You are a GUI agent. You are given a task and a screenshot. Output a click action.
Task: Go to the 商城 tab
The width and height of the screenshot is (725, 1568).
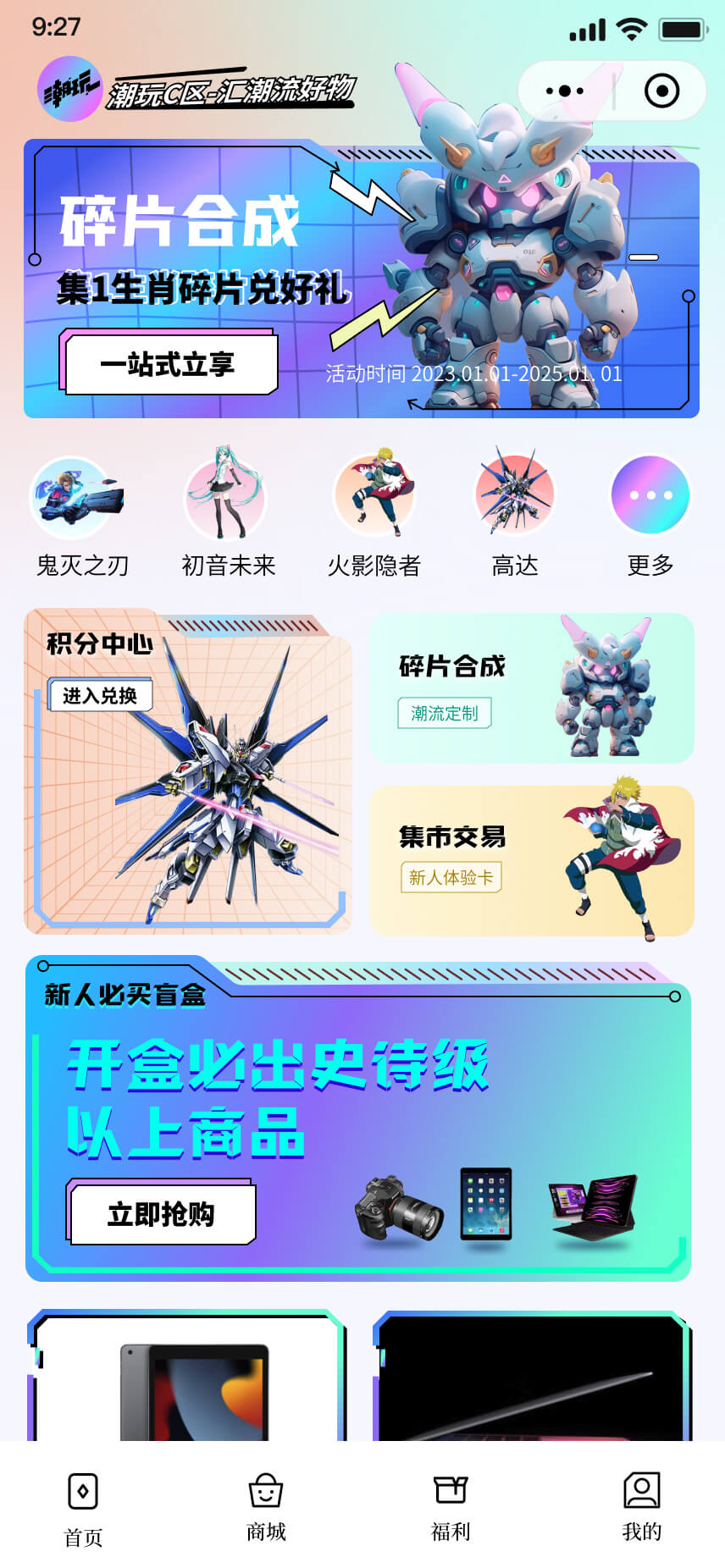pyautogui.click(x=266, y=1508)
